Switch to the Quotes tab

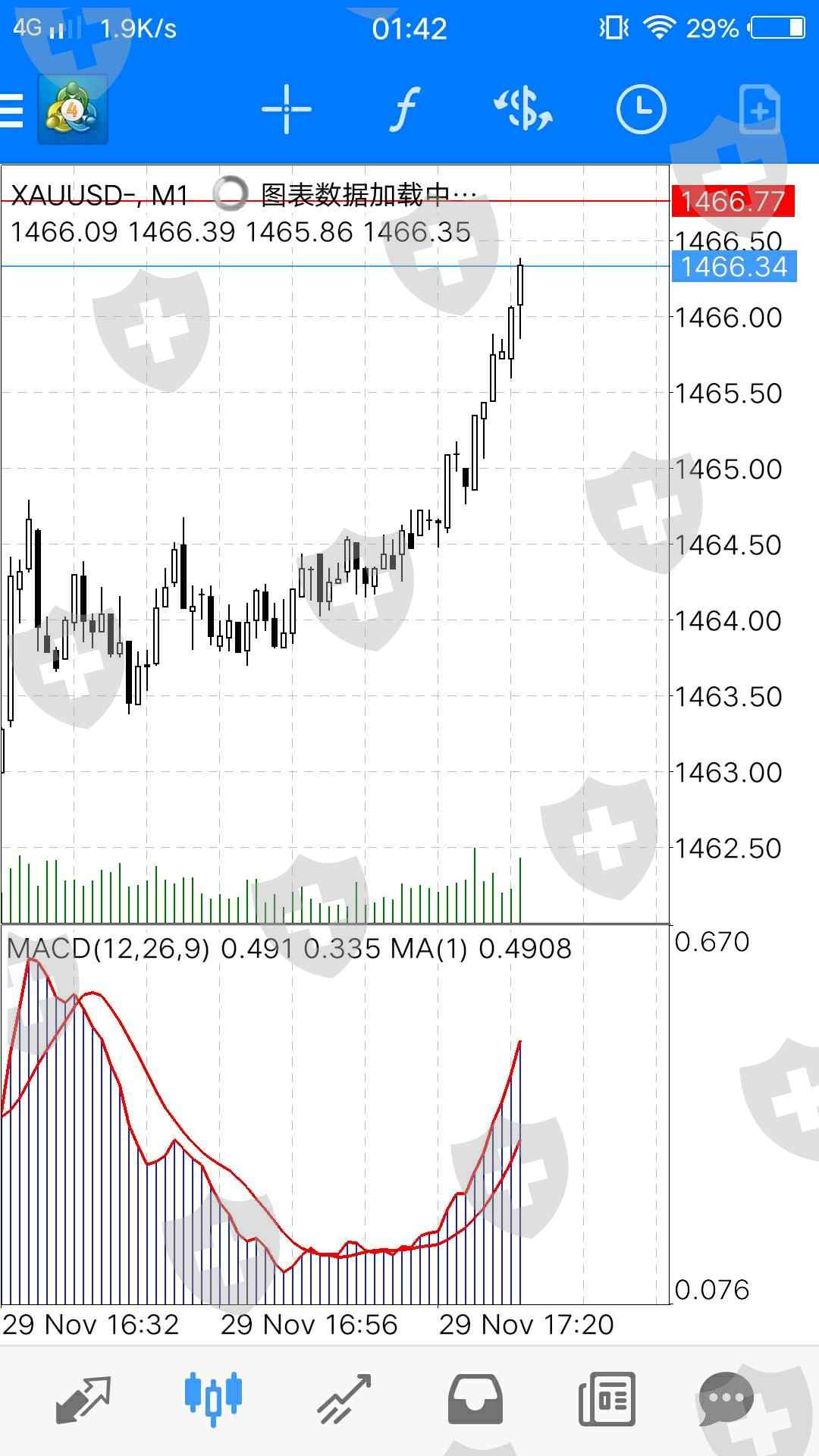pyautogui.click(x=83, y=1399)
